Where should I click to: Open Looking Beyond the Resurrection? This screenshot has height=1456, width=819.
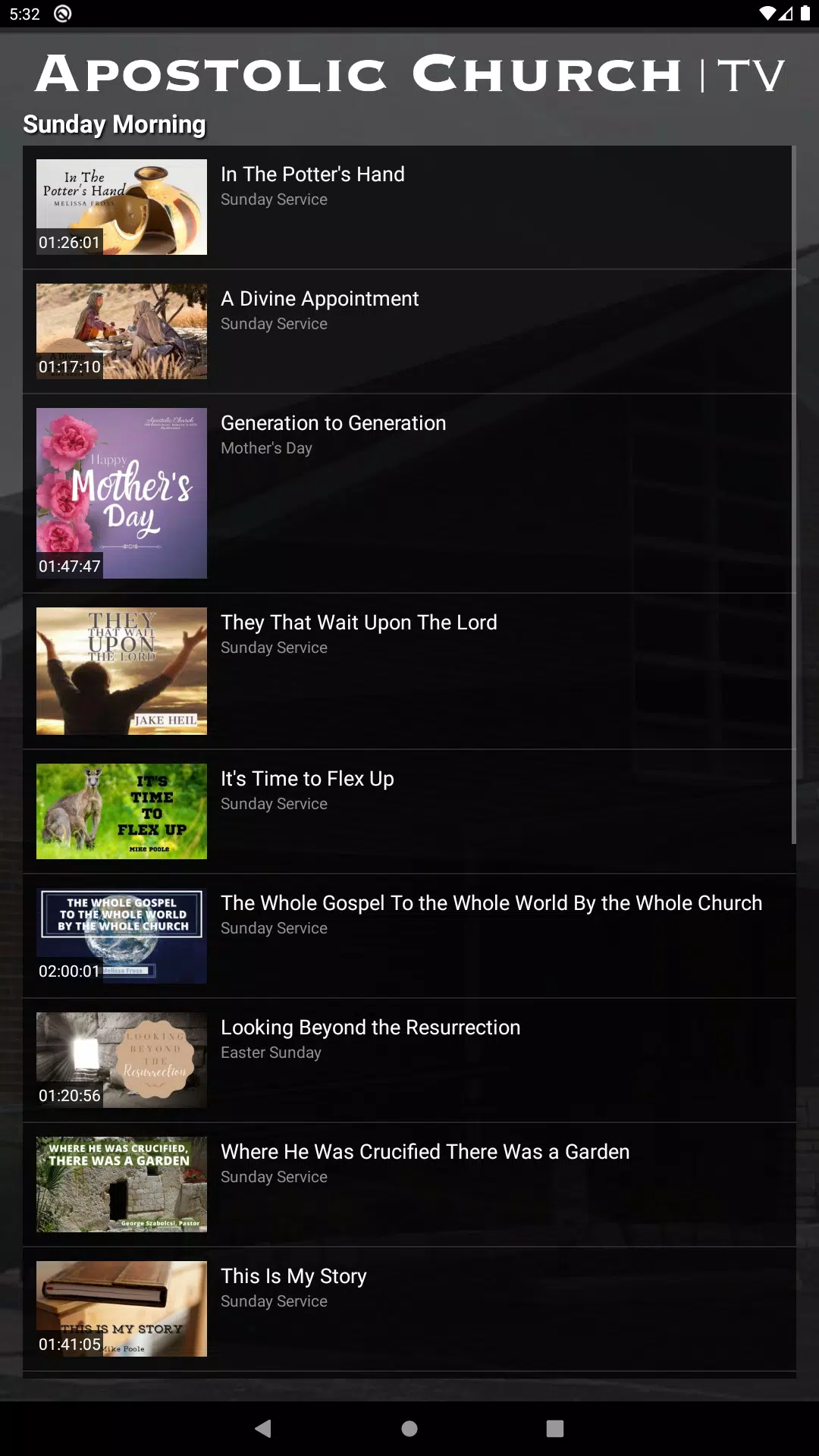(x=409, y=1060)
